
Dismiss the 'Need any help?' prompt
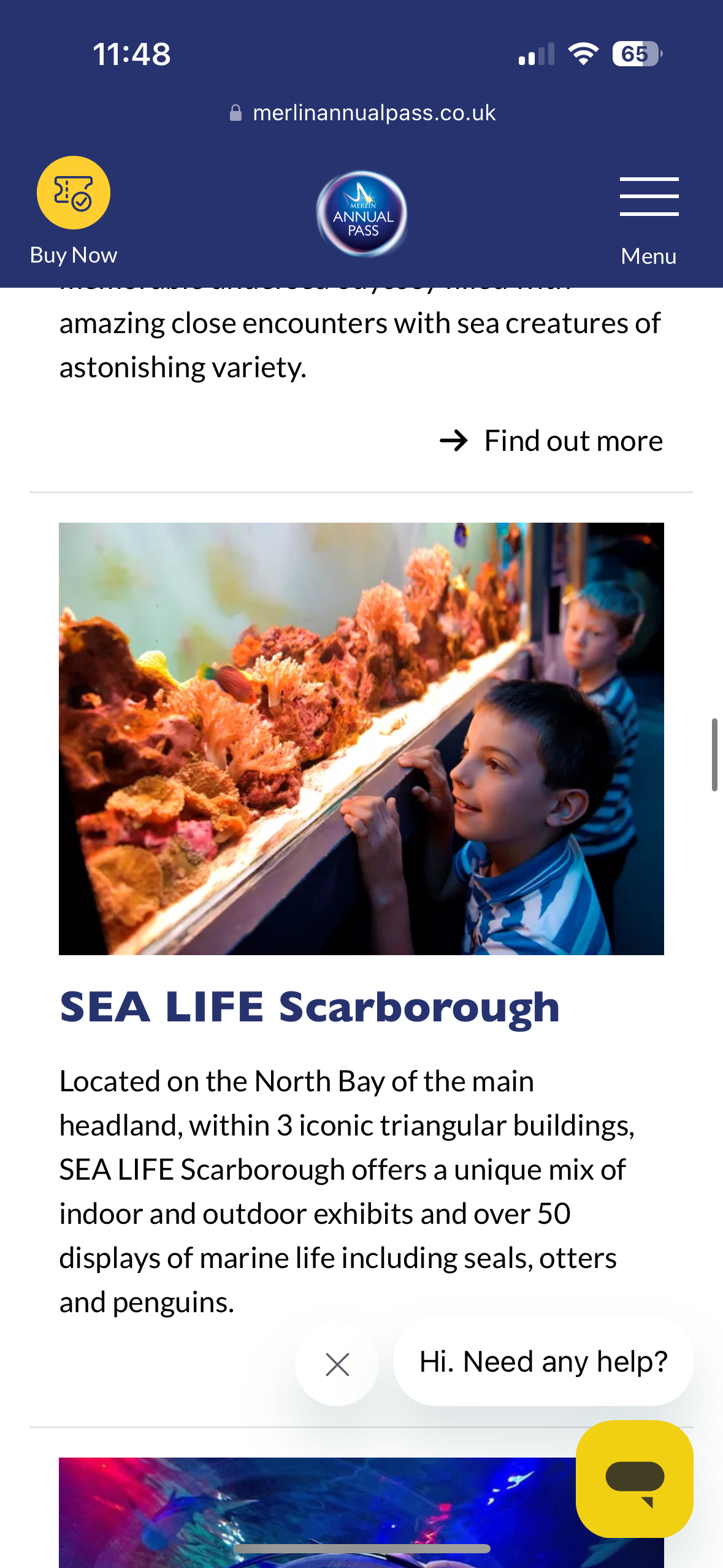[x=337, y=1364]
